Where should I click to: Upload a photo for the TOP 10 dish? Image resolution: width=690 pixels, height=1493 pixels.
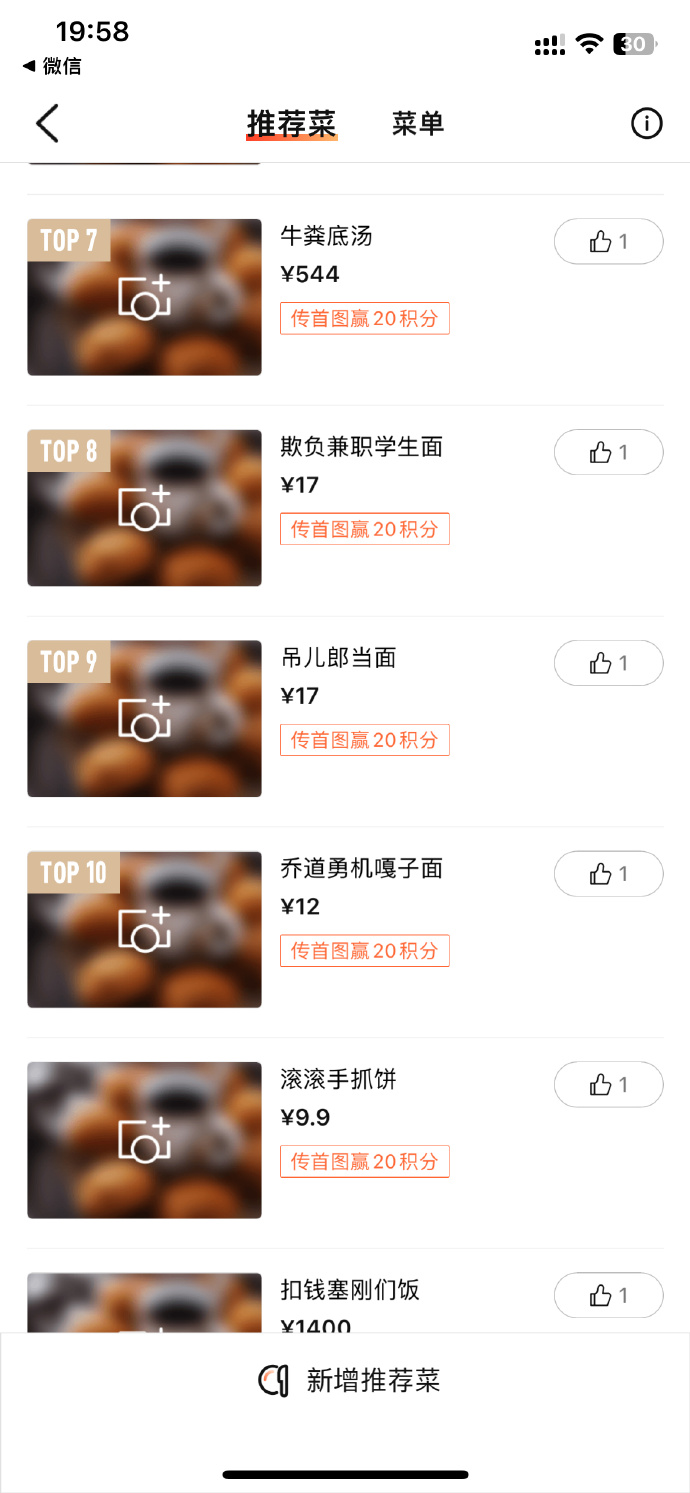click(144, 930)
